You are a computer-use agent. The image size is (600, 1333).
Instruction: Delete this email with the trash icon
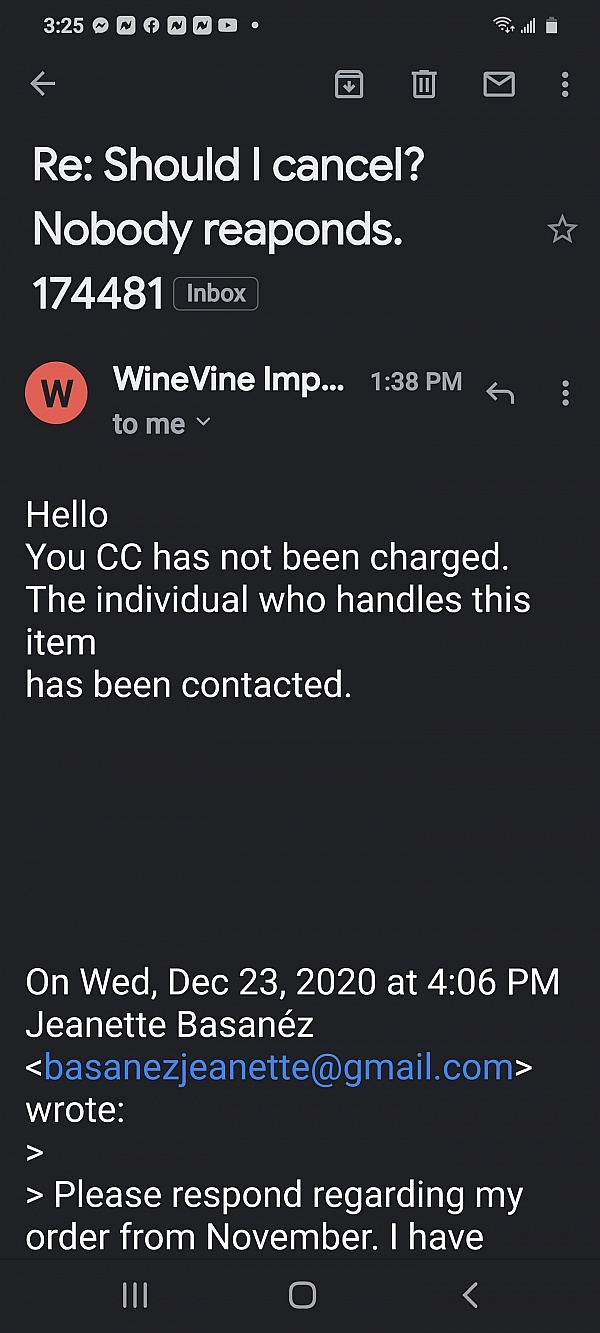[424, 85]
